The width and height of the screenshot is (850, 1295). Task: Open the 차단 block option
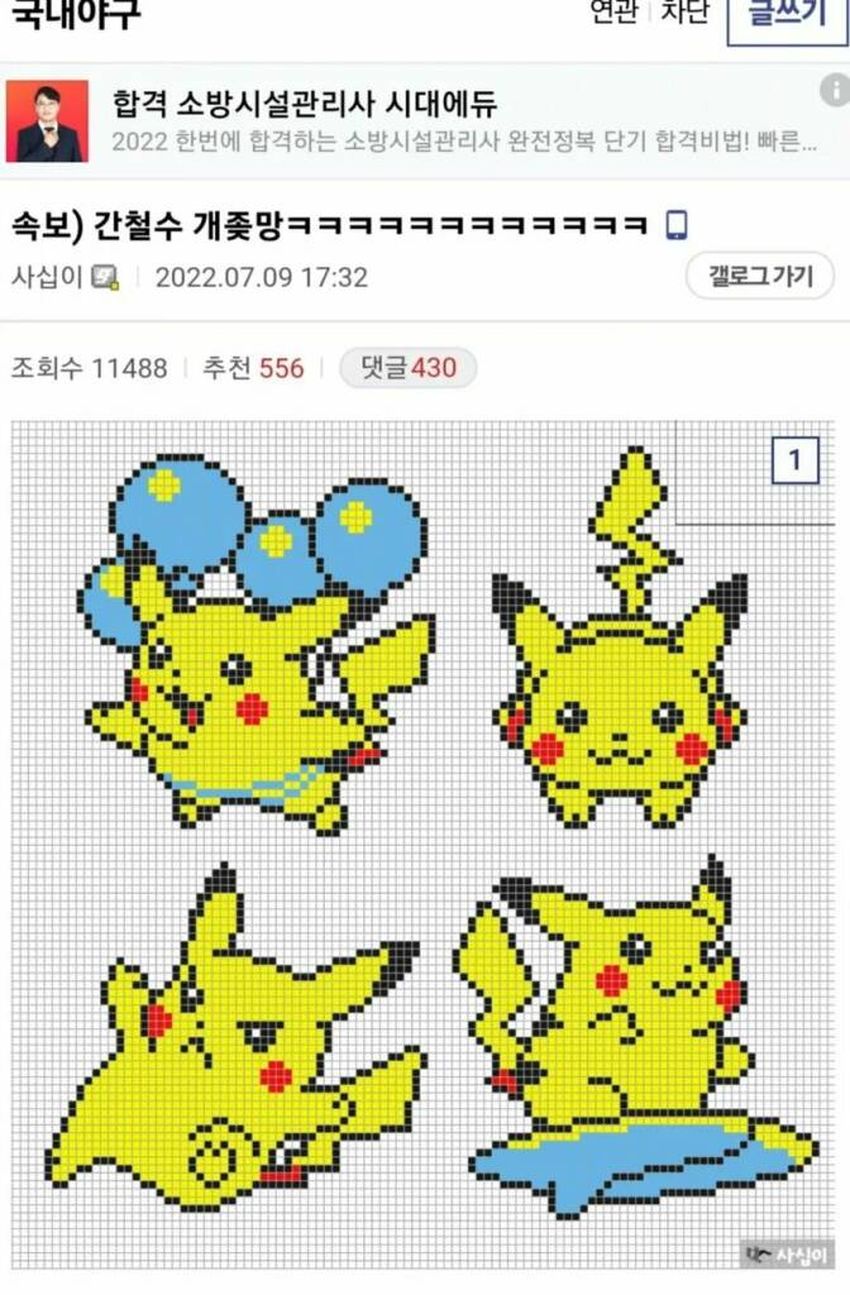(685, 11)
